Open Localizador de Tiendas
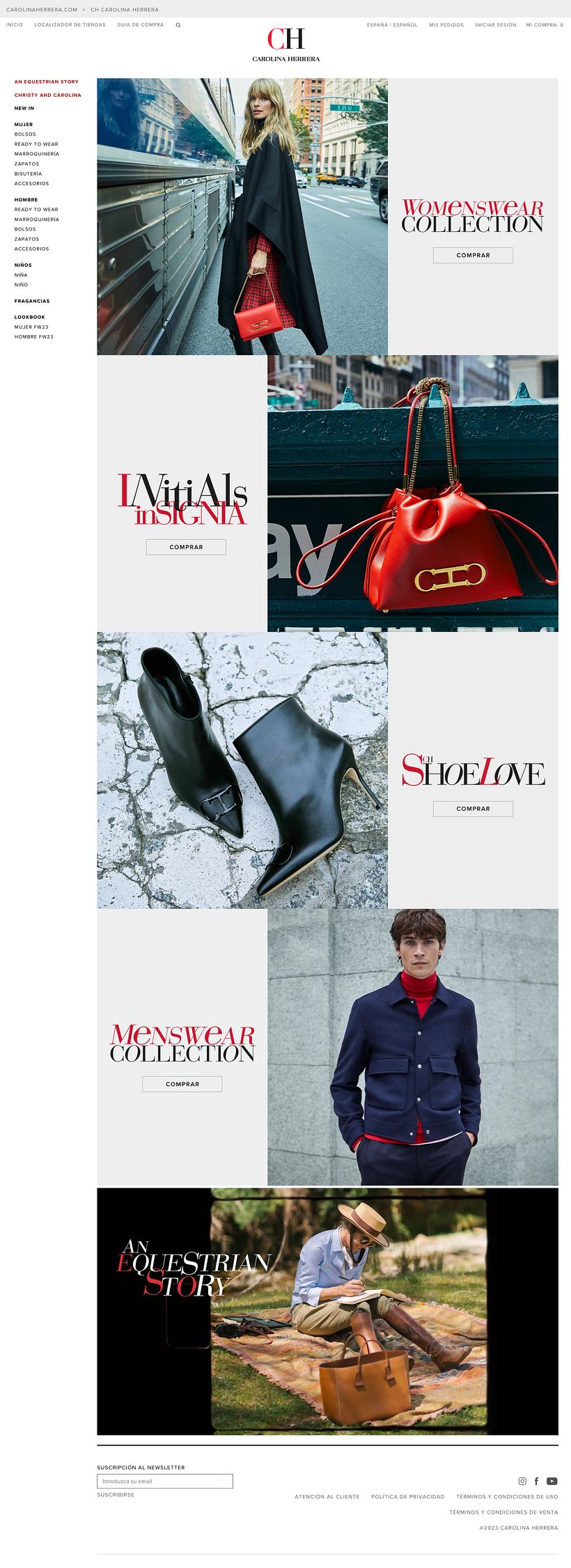Image resolution: width=571 pixels, height=1568 pixels. pyautogui.click(x=70, y=25)
